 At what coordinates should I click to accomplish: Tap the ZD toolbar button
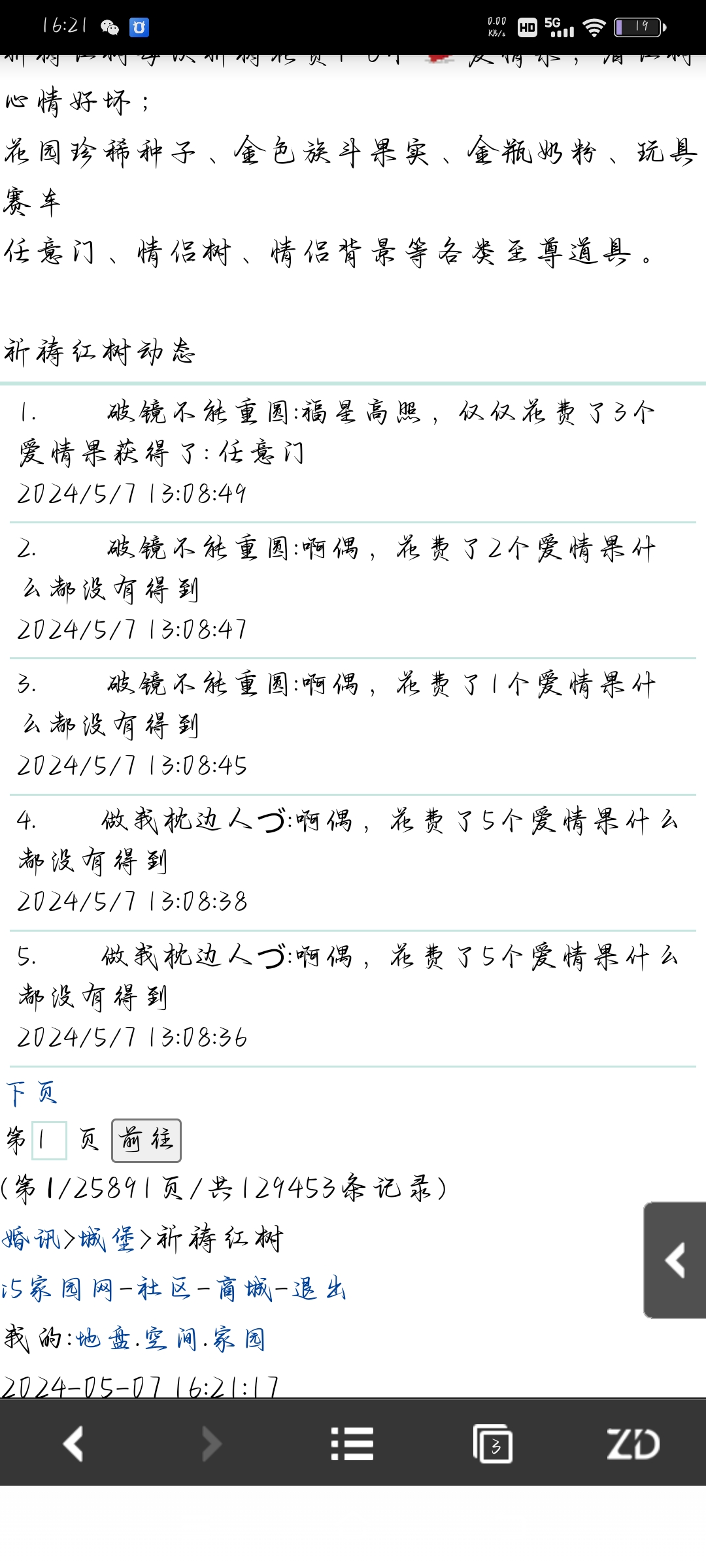633,1444
